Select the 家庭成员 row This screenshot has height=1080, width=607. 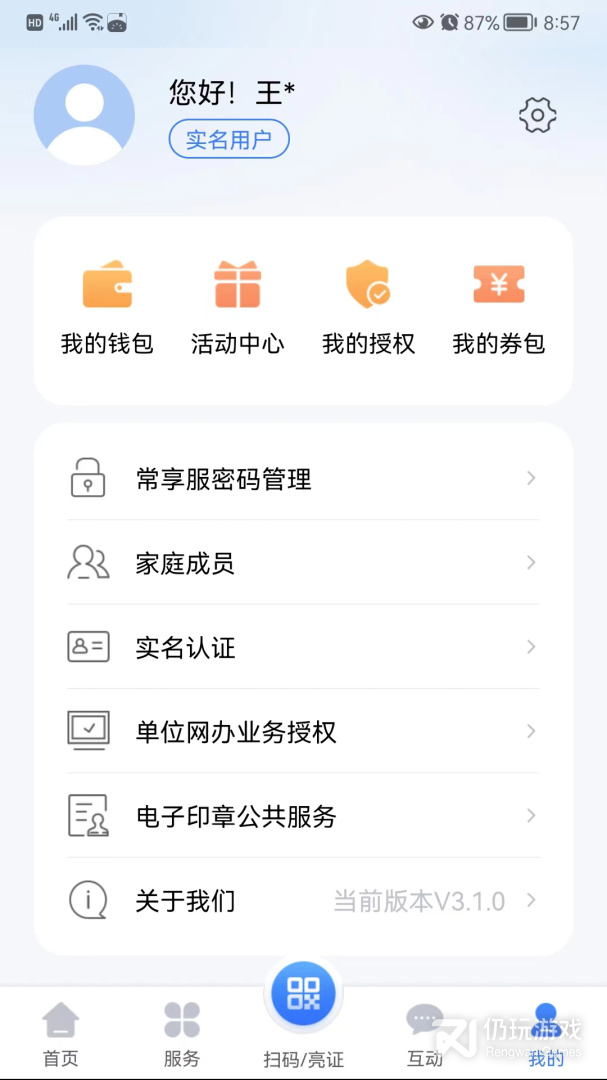point(303,563)
